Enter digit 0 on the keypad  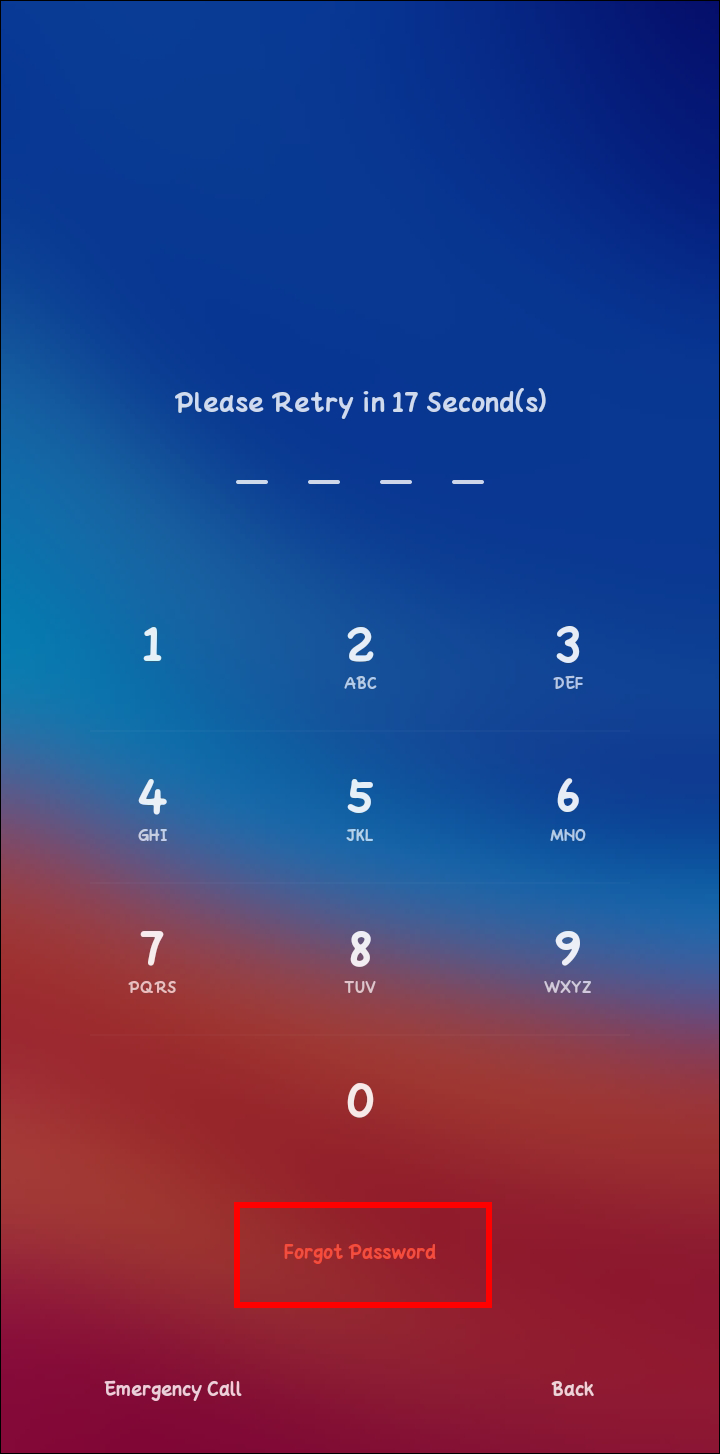pyautogui.click(x=360, y=1101)
